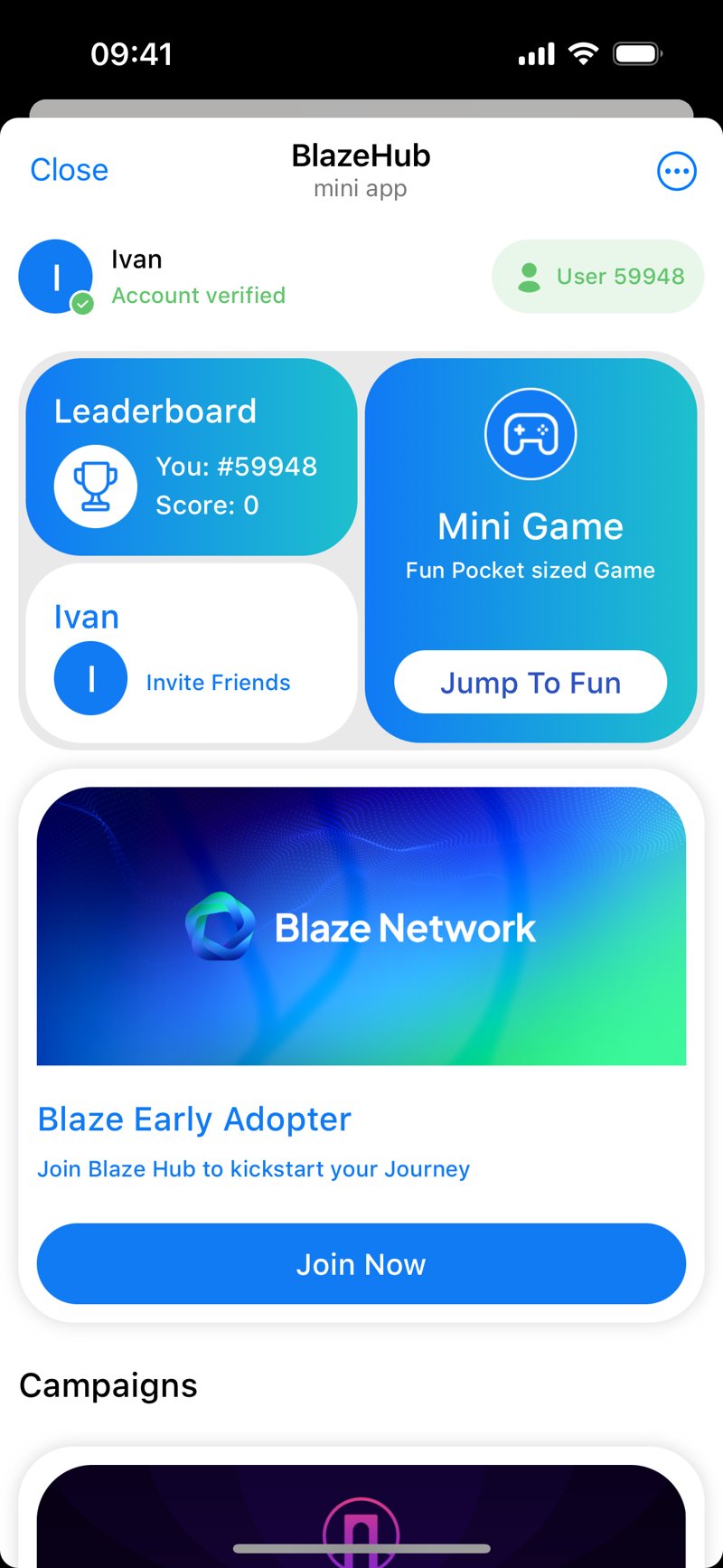Click Ivan's profile avatar at top left
The image size is (723, 1568).
pos(55,276)
